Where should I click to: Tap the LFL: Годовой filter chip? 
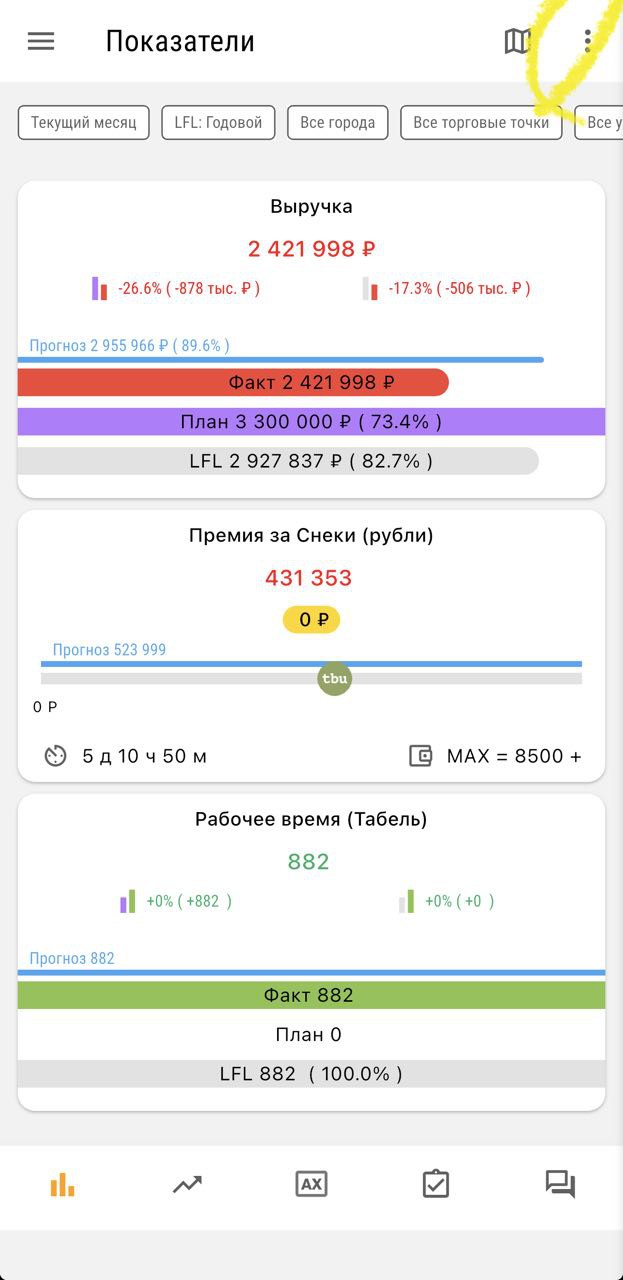click(218, 123)
